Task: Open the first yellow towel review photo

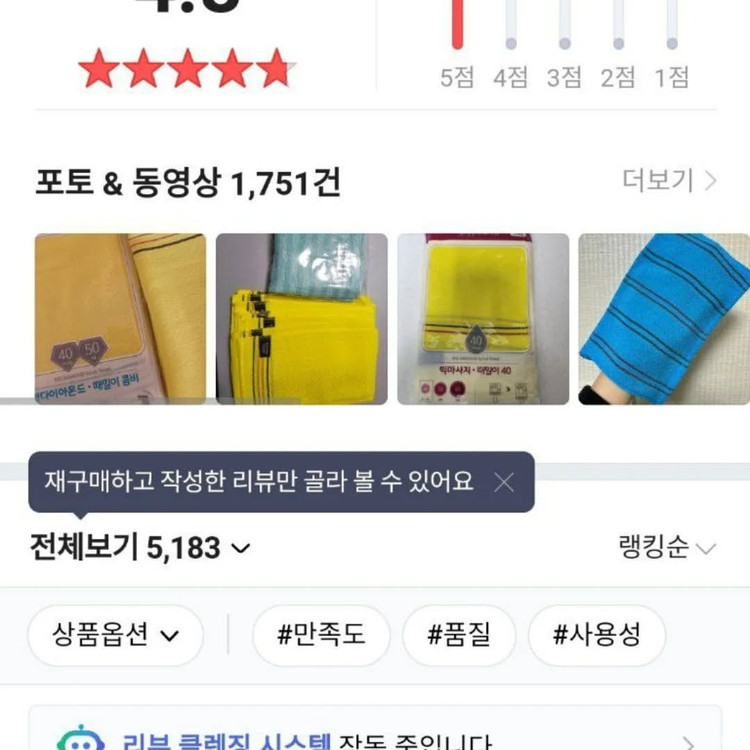Action: (120, 318)
